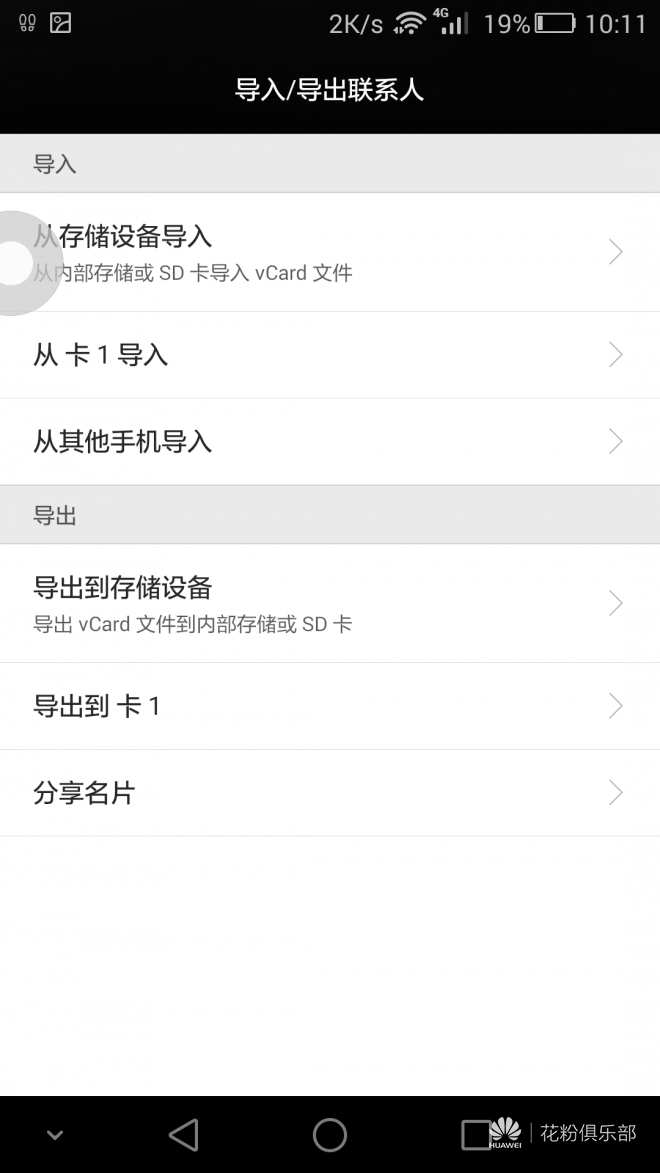The height and width of the screenshot is (1173, 660).
Task: Hide the navigation bar with the down arrow
Action: click(55, 1135)
